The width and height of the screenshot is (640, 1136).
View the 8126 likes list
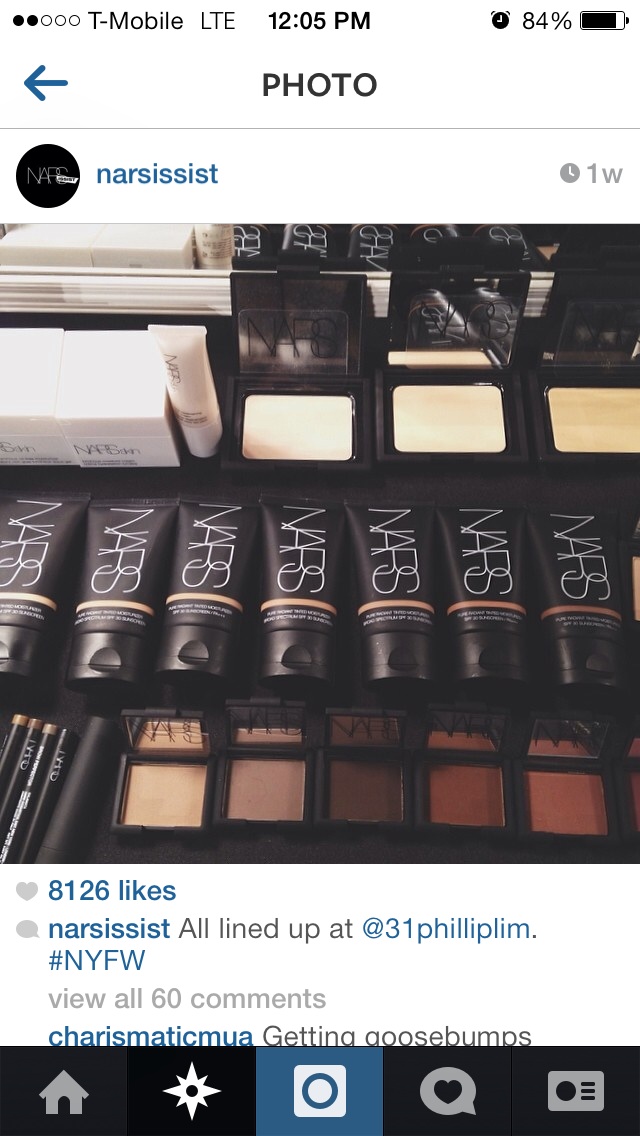coord(112,890)
